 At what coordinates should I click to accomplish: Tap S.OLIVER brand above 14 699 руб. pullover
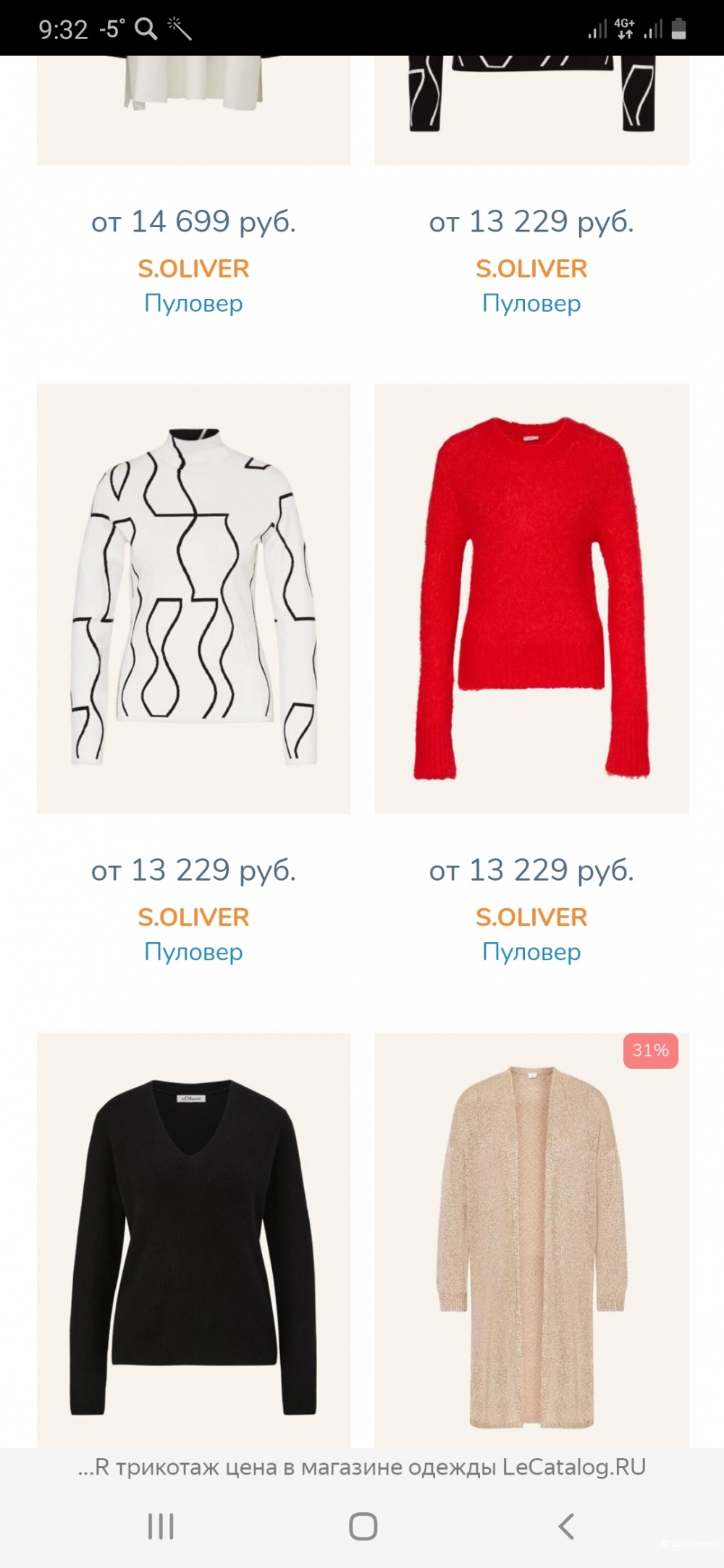tap(193, 268)
